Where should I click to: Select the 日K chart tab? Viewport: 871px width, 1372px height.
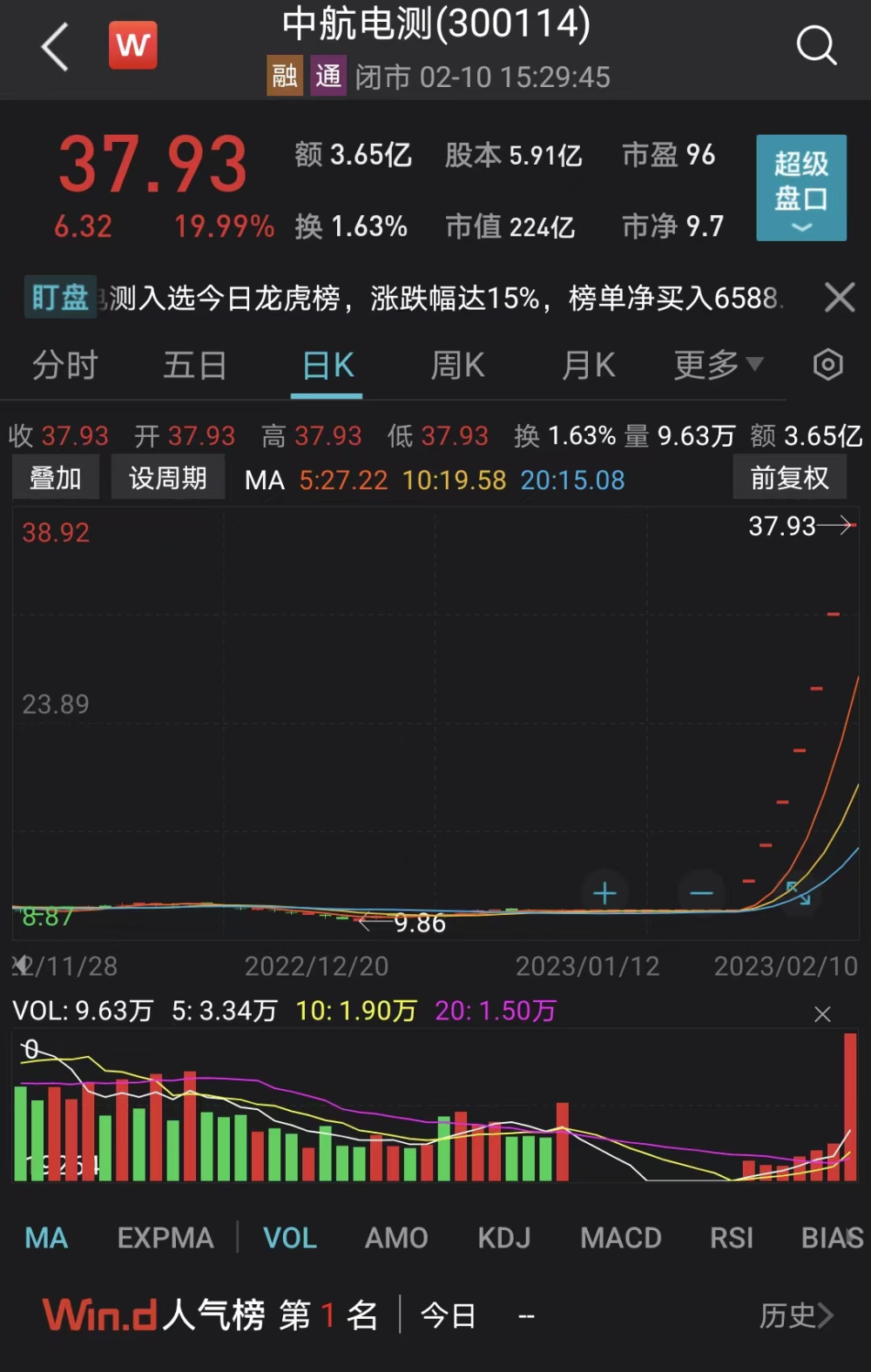(327, 366)
